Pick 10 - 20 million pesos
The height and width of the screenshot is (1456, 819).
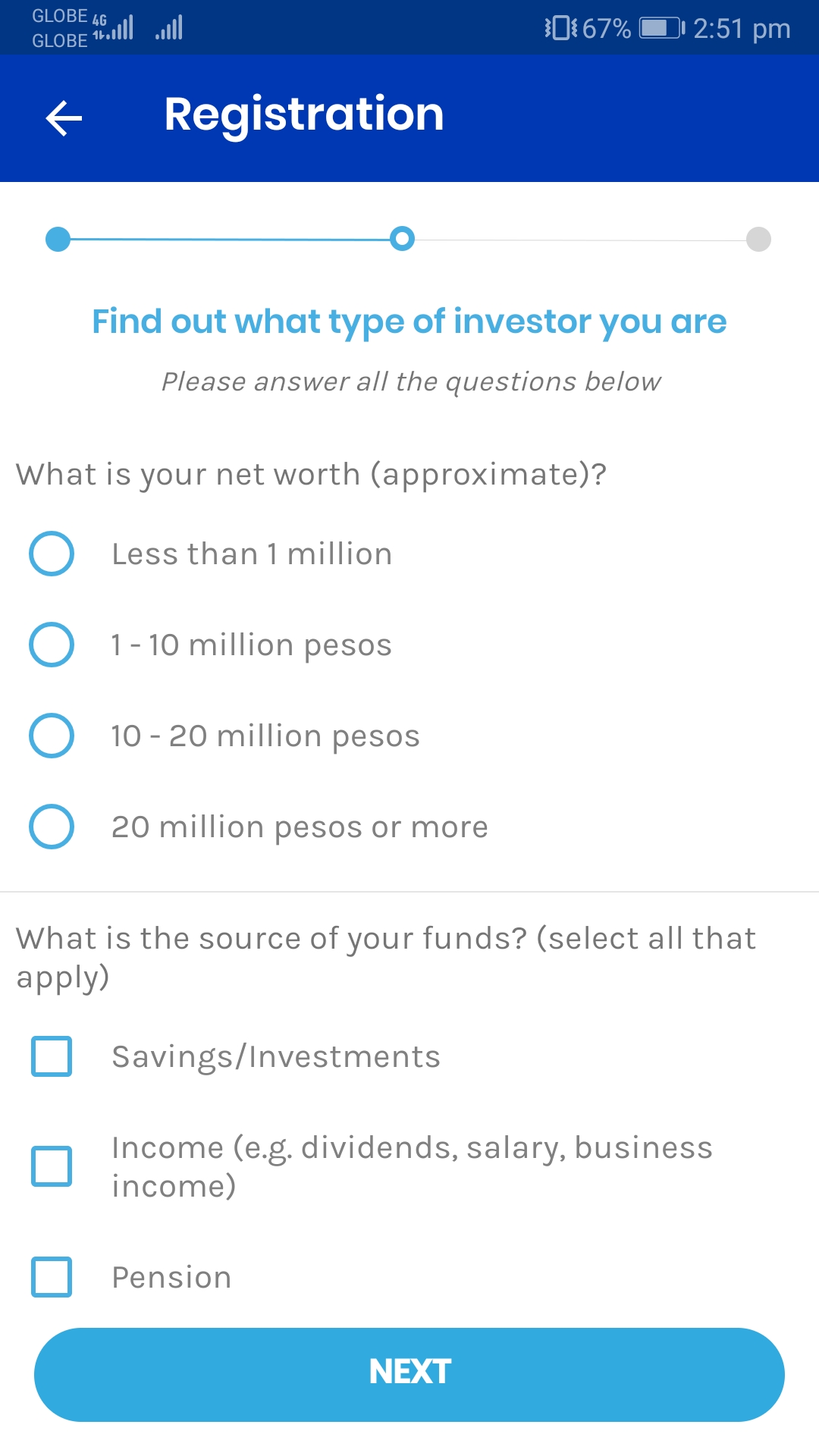52,736
